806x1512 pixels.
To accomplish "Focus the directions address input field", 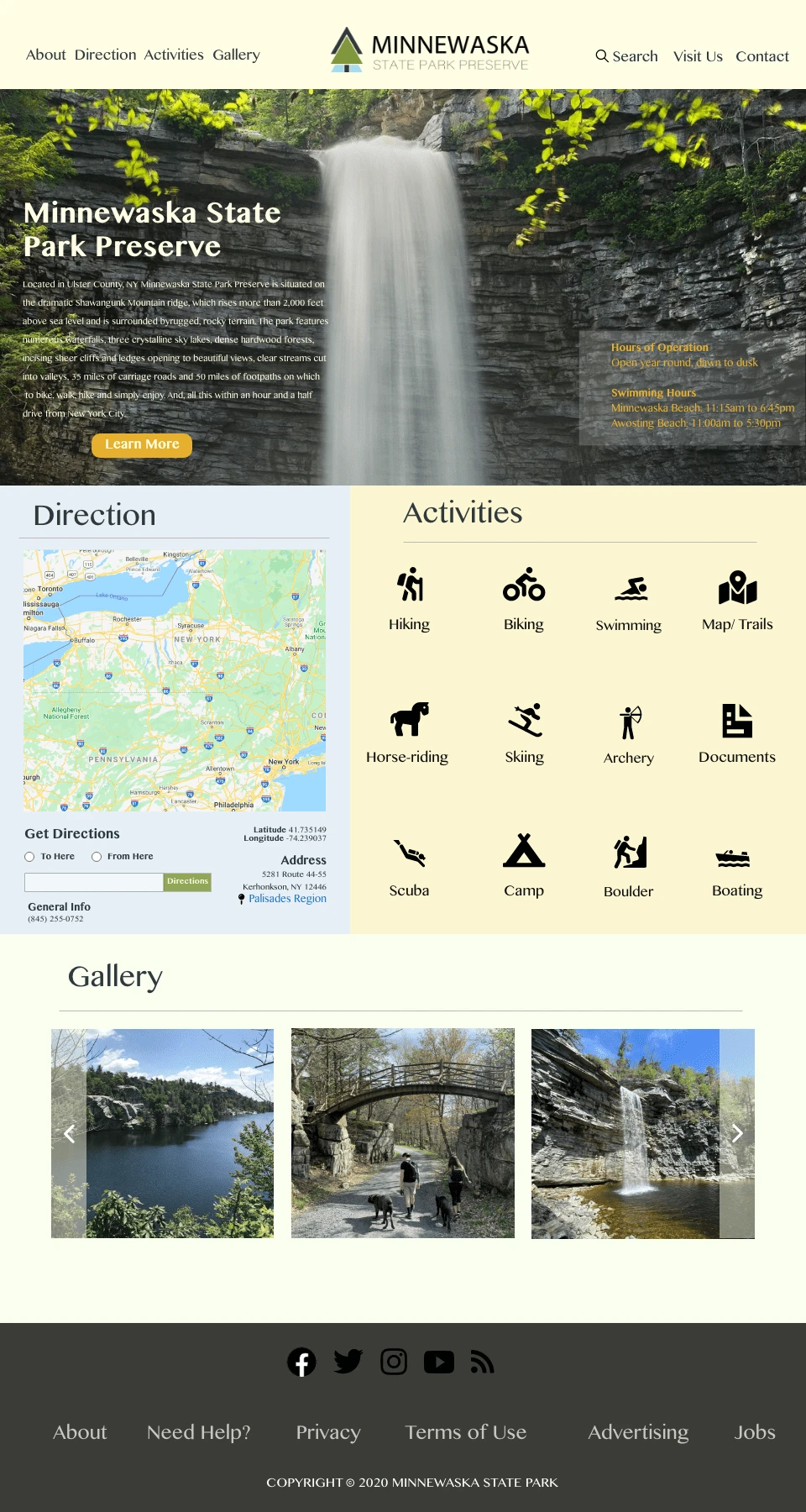I will coord(93,881).
